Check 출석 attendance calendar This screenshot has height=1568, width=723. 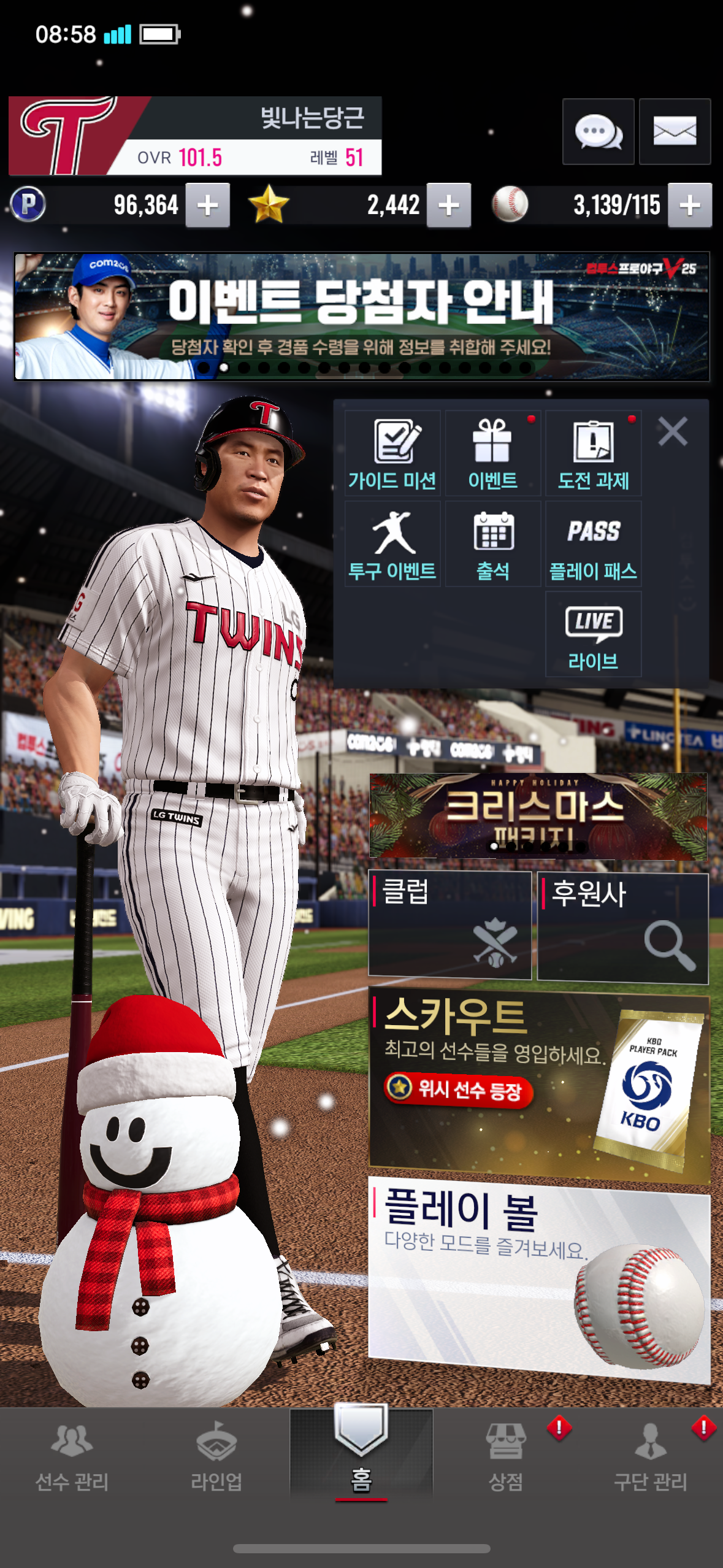pyautogui.click(x=492, y=544)
